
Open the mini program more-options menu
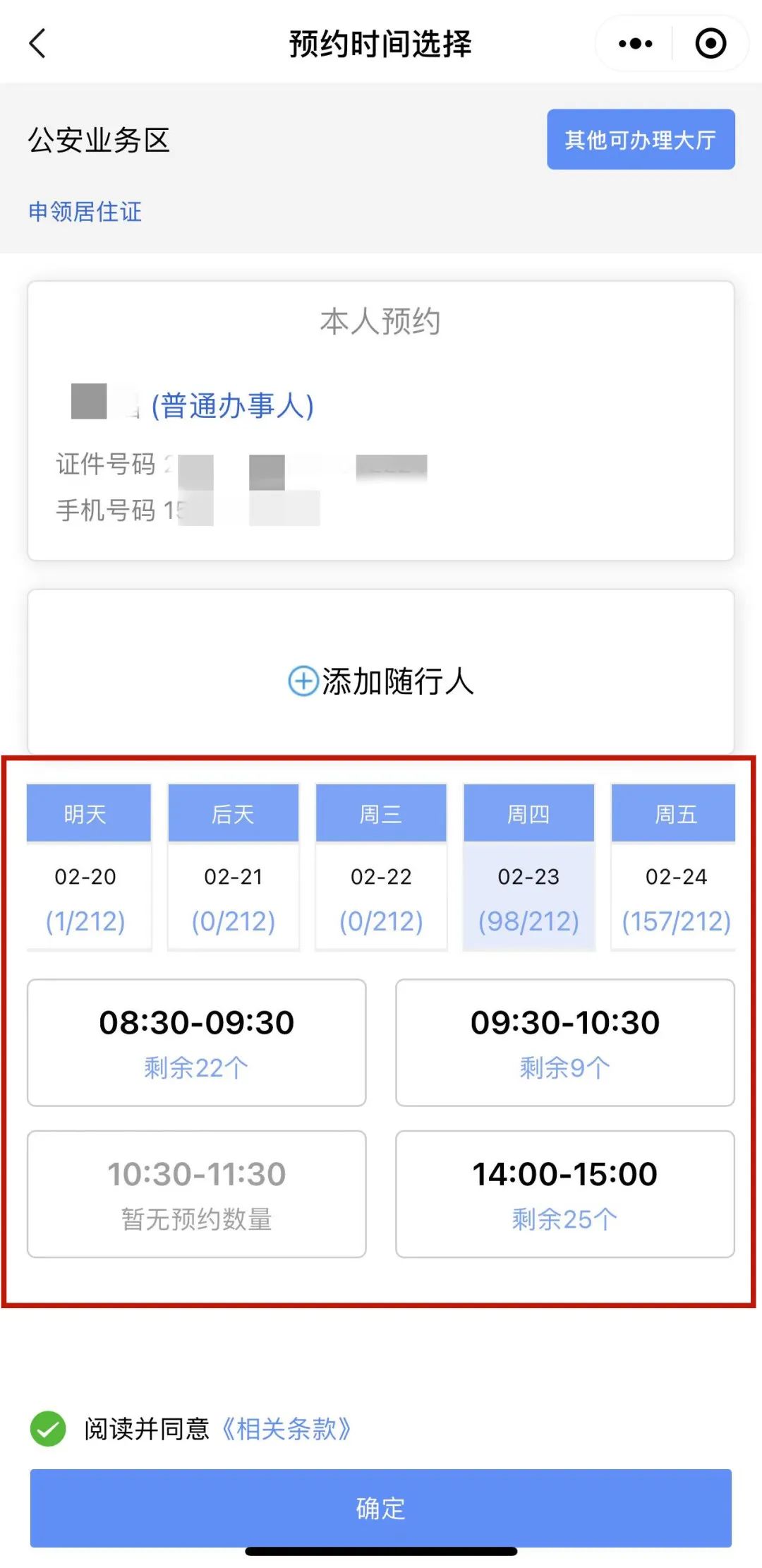[x=635, y=44]
